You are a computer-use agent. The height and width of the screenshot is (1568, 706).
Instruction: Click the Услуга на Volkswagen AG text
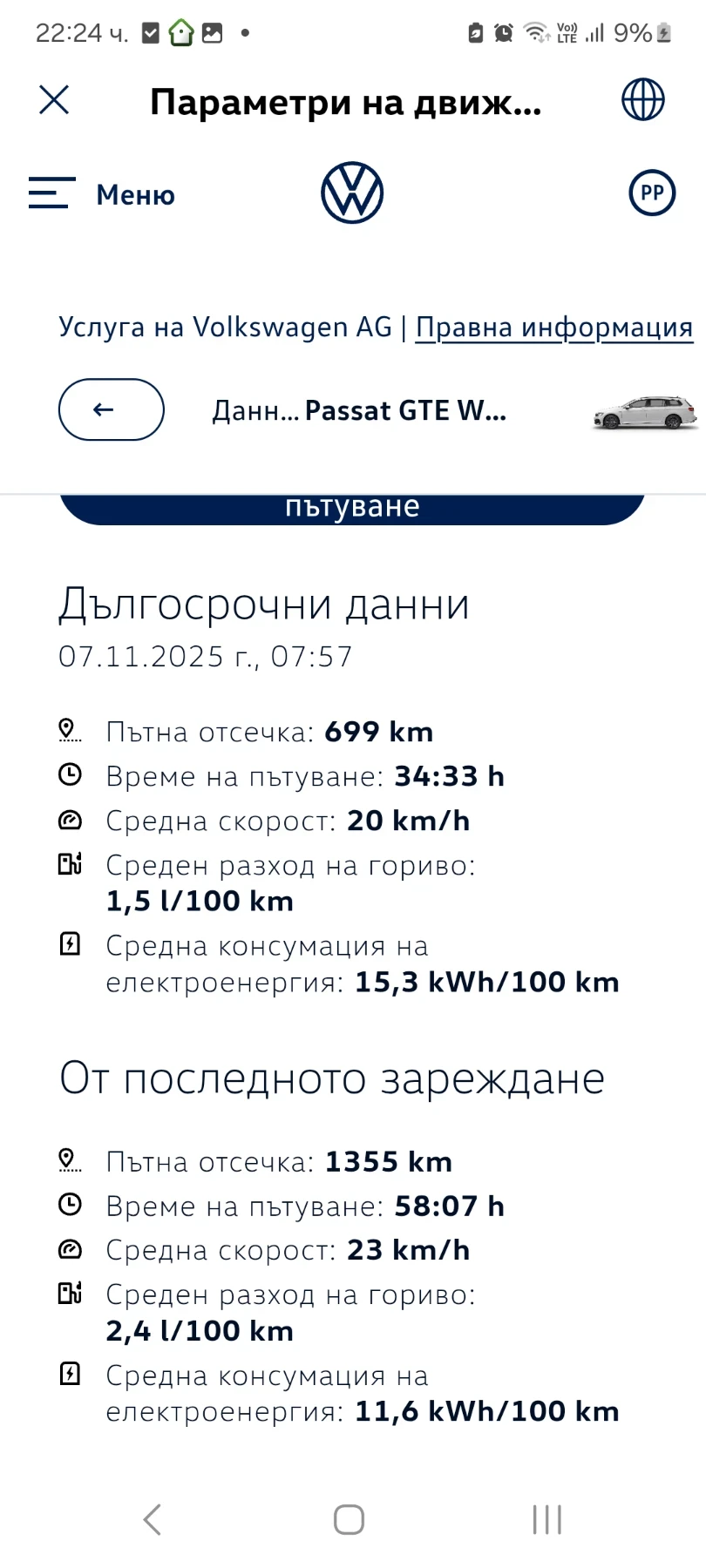pyautogui.click(x=227, y=327)
